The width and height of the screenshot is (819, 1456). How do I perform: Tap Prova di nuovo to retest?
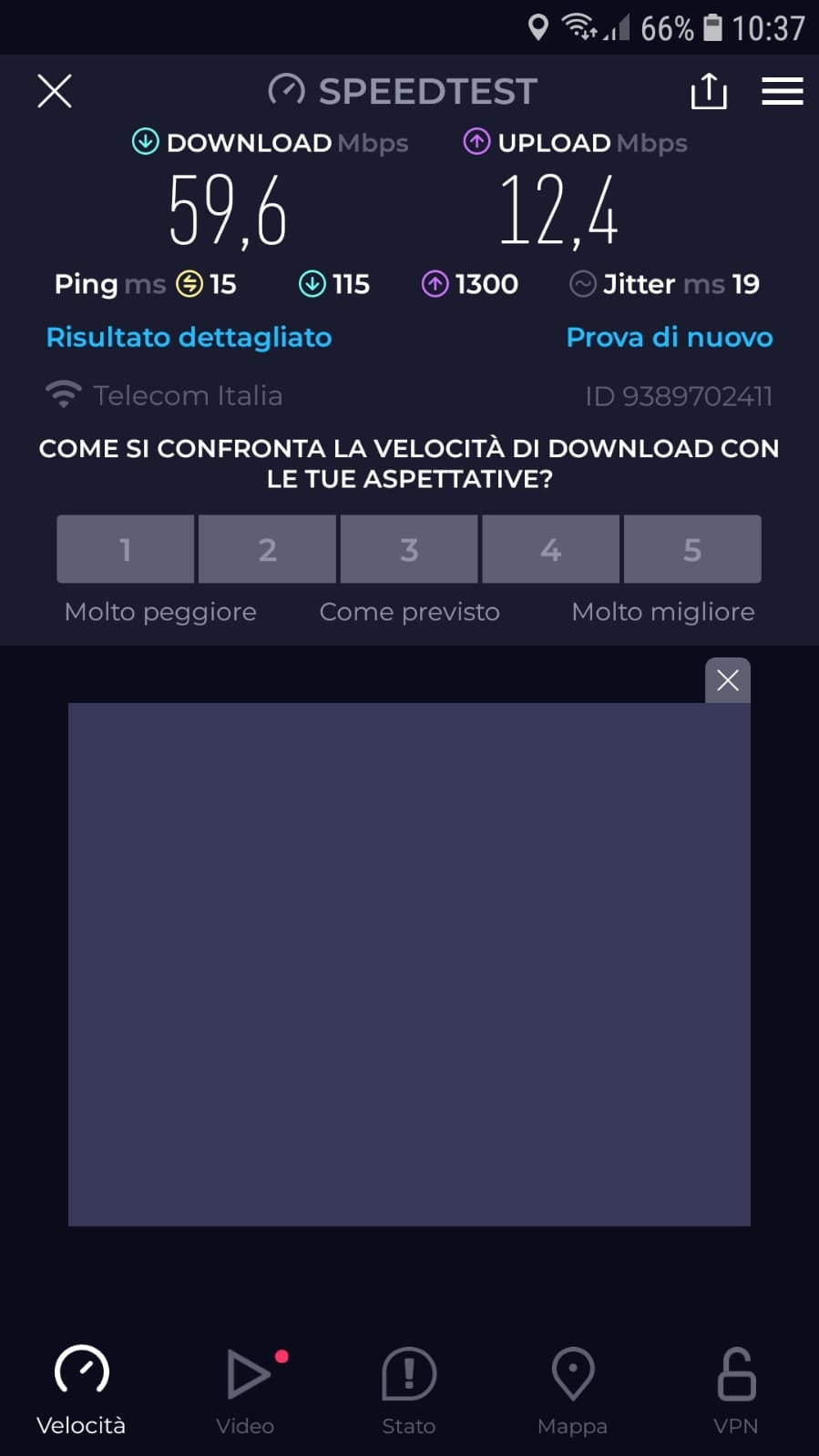pos(670,337)
